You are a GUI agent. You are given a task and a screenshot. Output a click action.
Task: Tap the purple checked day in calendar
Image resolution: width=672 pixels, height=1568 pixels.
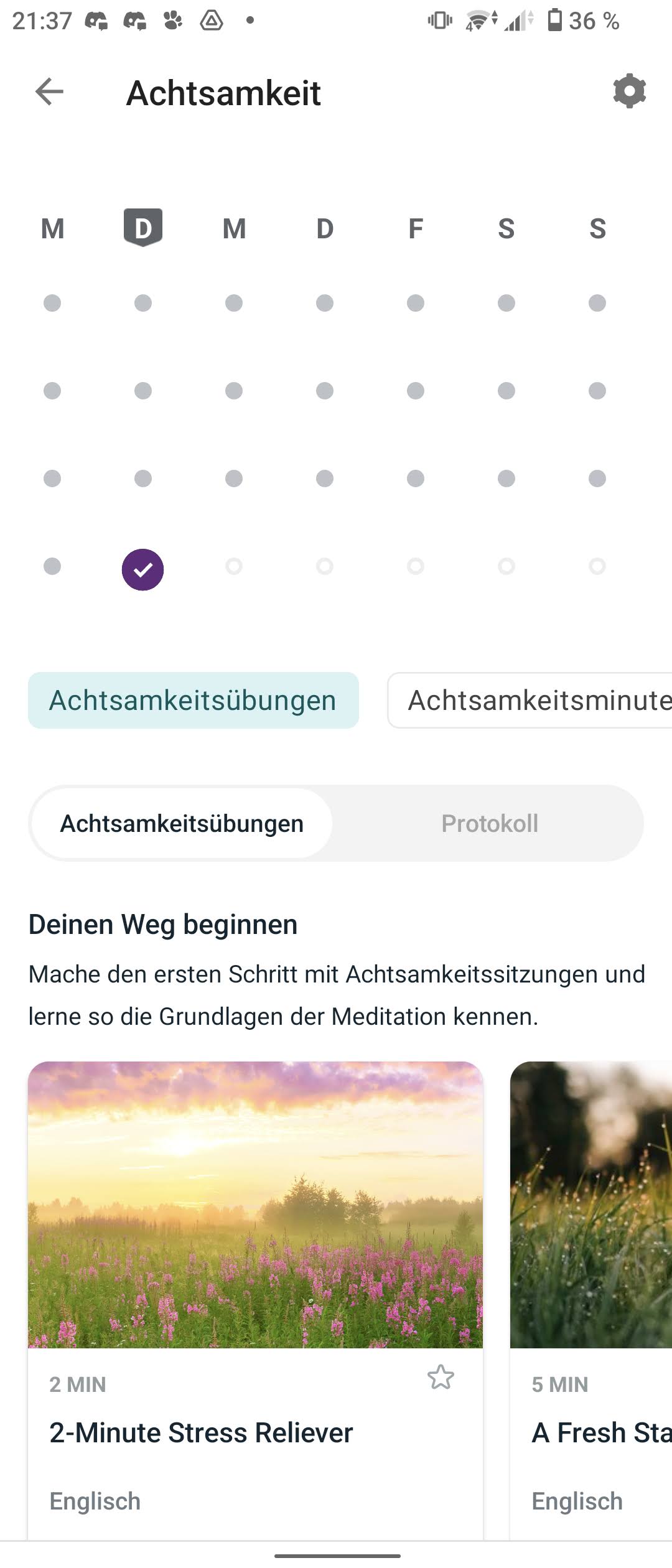[142, 569]
